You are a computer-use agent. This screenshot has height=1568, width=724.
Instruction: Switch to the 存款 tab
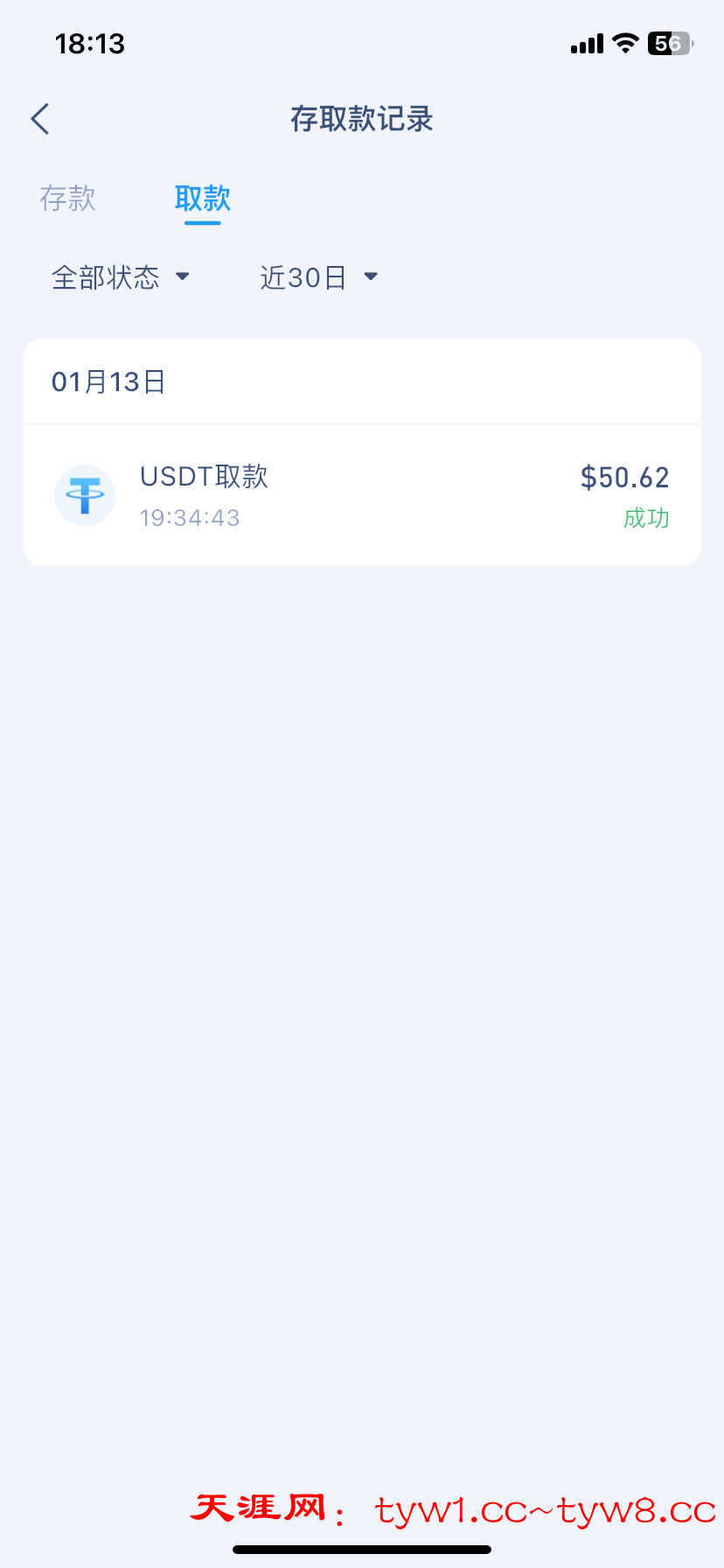(x=67, y=199)
